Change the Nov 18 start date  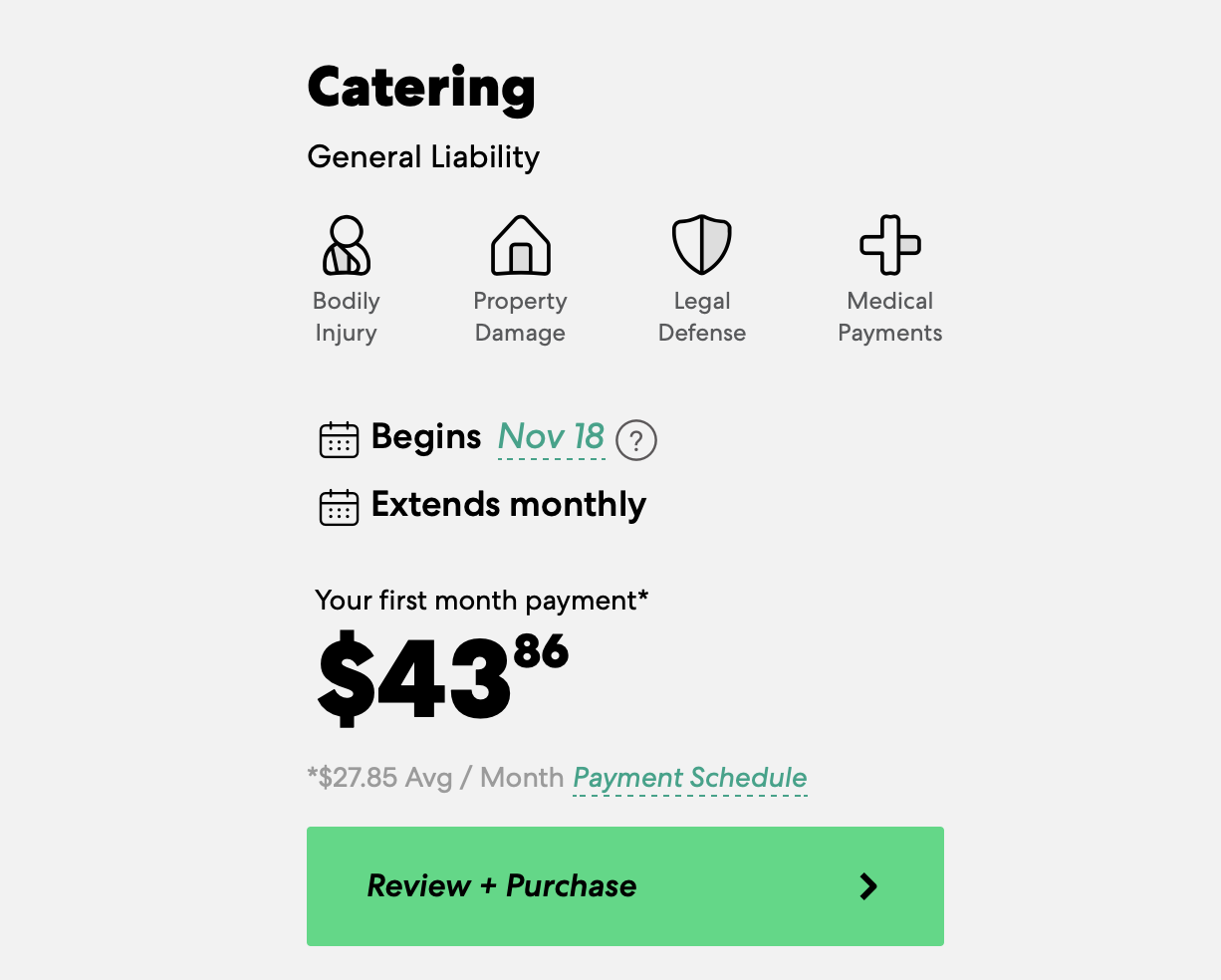coord(551,437)
